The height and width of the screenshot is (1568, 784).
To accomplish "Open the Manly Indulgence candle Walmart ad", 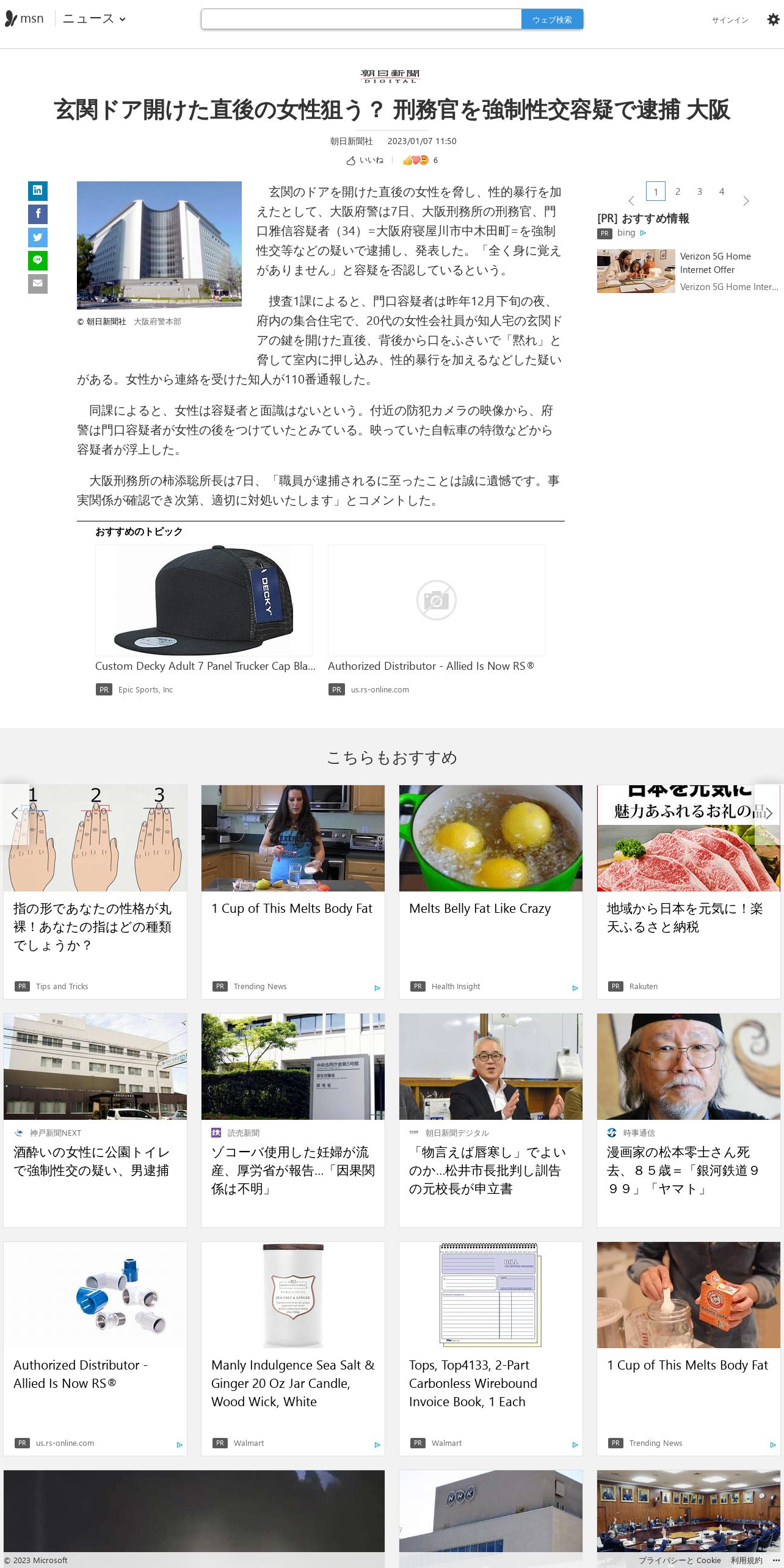I will (x=293, y=1348).
